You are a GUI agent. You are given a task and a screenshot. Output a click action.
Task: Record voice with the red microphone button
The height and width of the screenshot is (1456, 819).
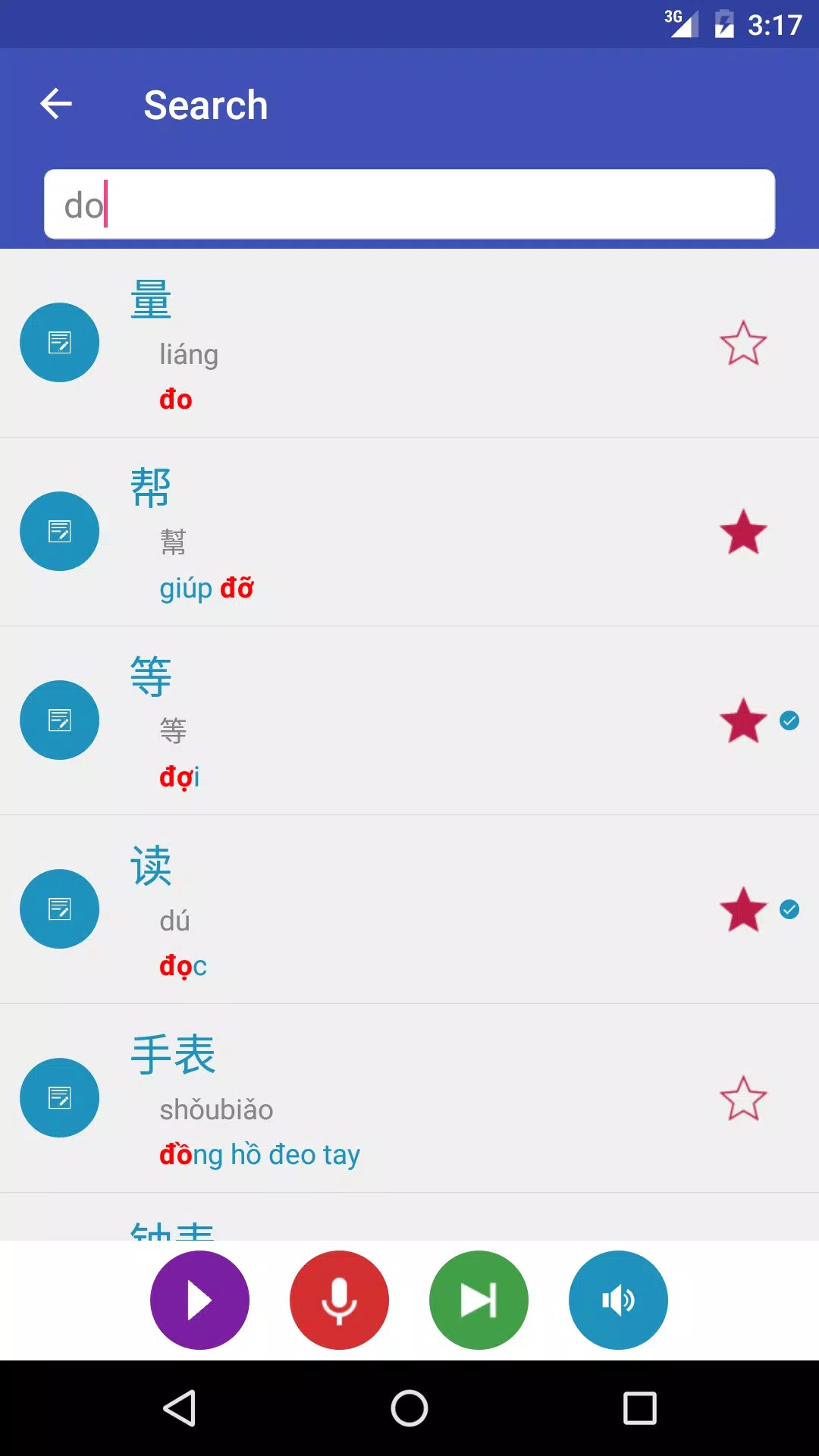click(339, 1300)
